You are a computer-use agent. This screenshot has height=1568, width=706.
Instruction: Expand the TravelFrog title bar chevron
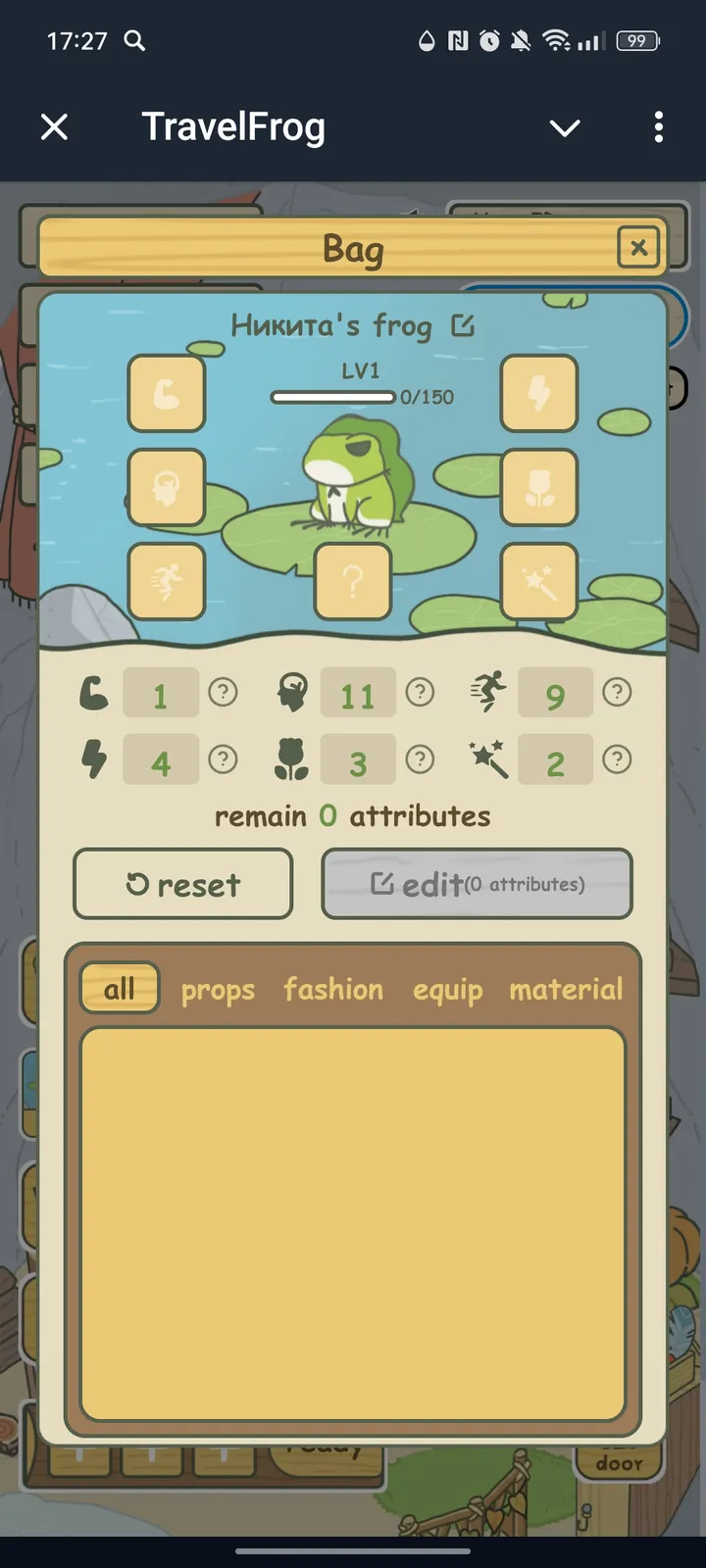(x=565, y=127)
